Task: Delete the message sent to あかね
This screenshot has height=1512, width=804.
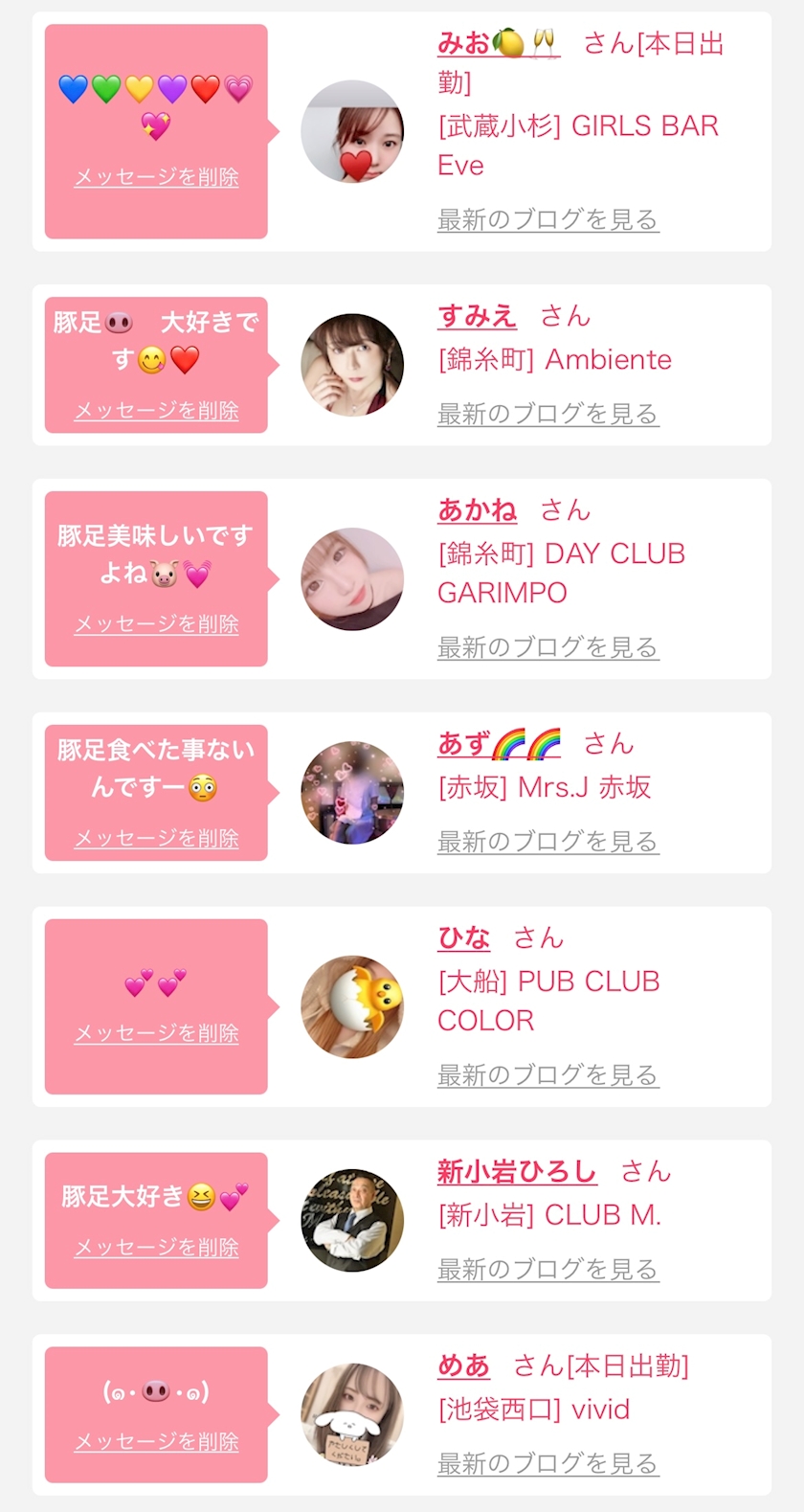Action: click(x=156, y=623)
